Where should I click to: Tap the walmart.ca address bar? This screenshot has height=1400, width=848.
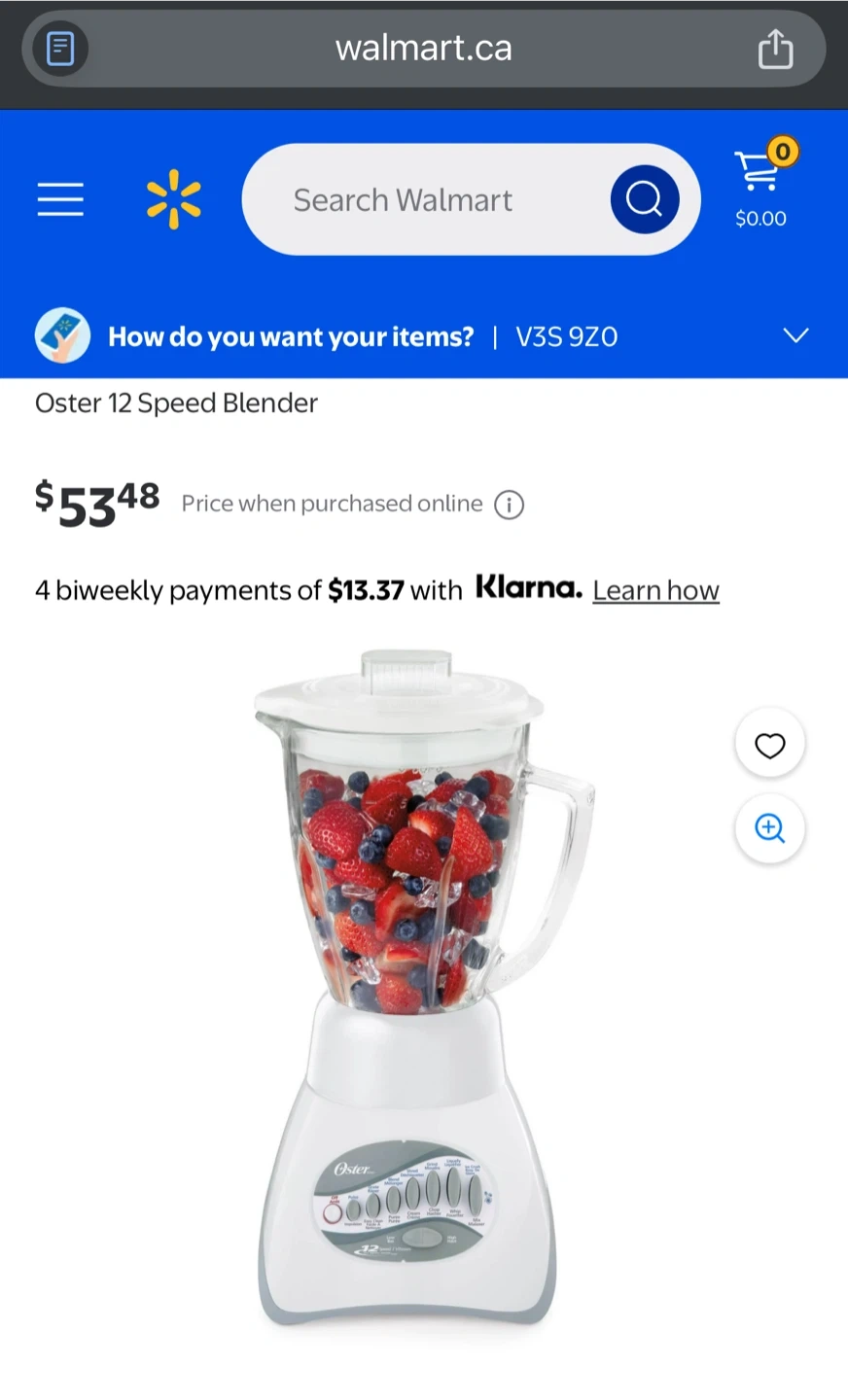[423, 49]
